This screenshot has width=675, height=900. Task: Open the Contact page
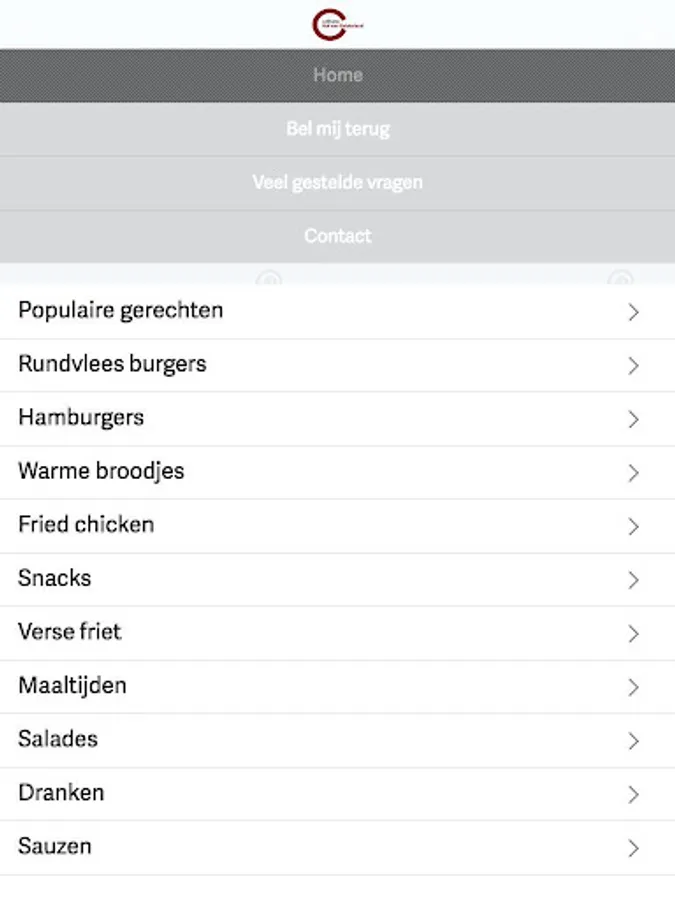click(337, 236)
